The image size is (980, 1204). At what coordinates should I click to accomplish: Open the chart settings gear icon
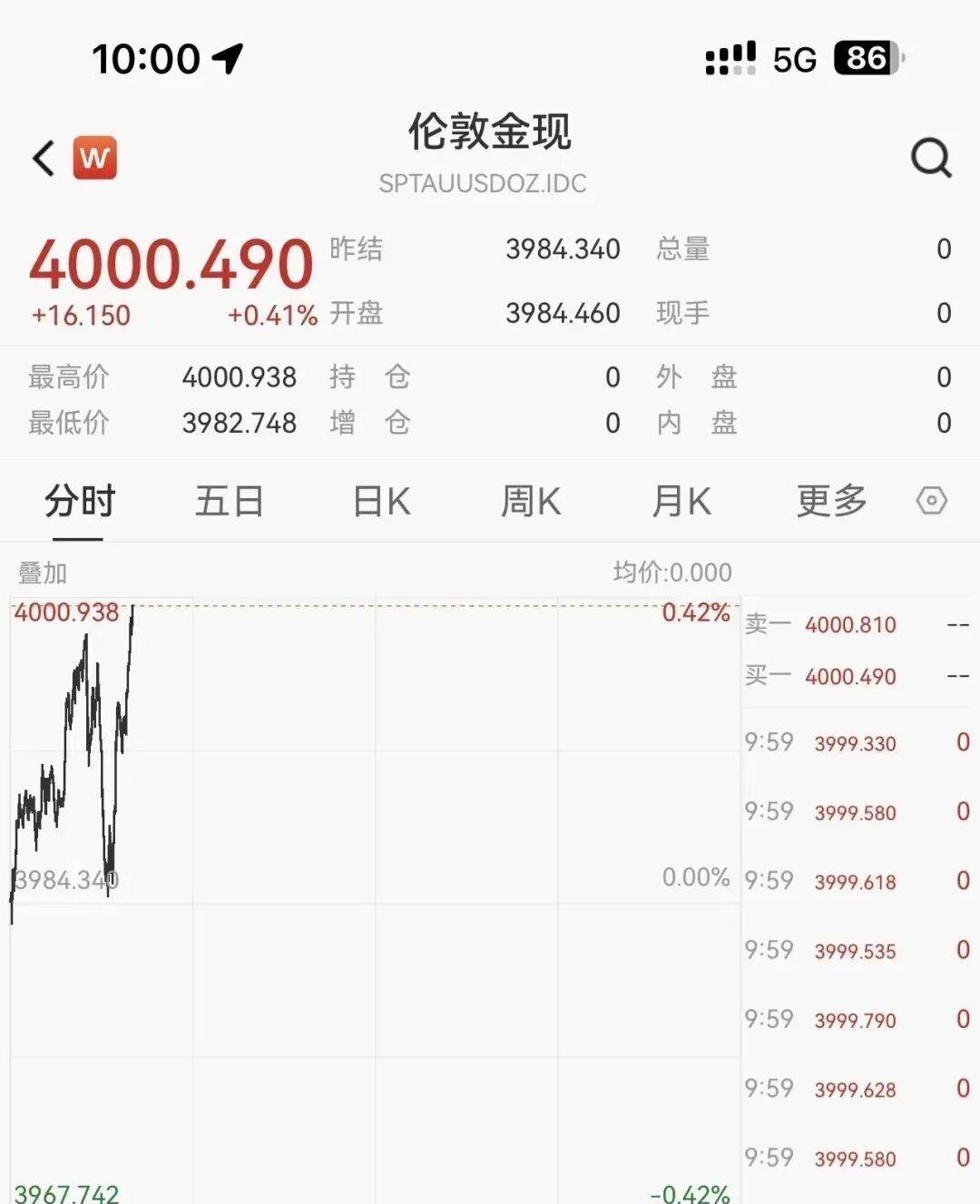click(933, 501)
